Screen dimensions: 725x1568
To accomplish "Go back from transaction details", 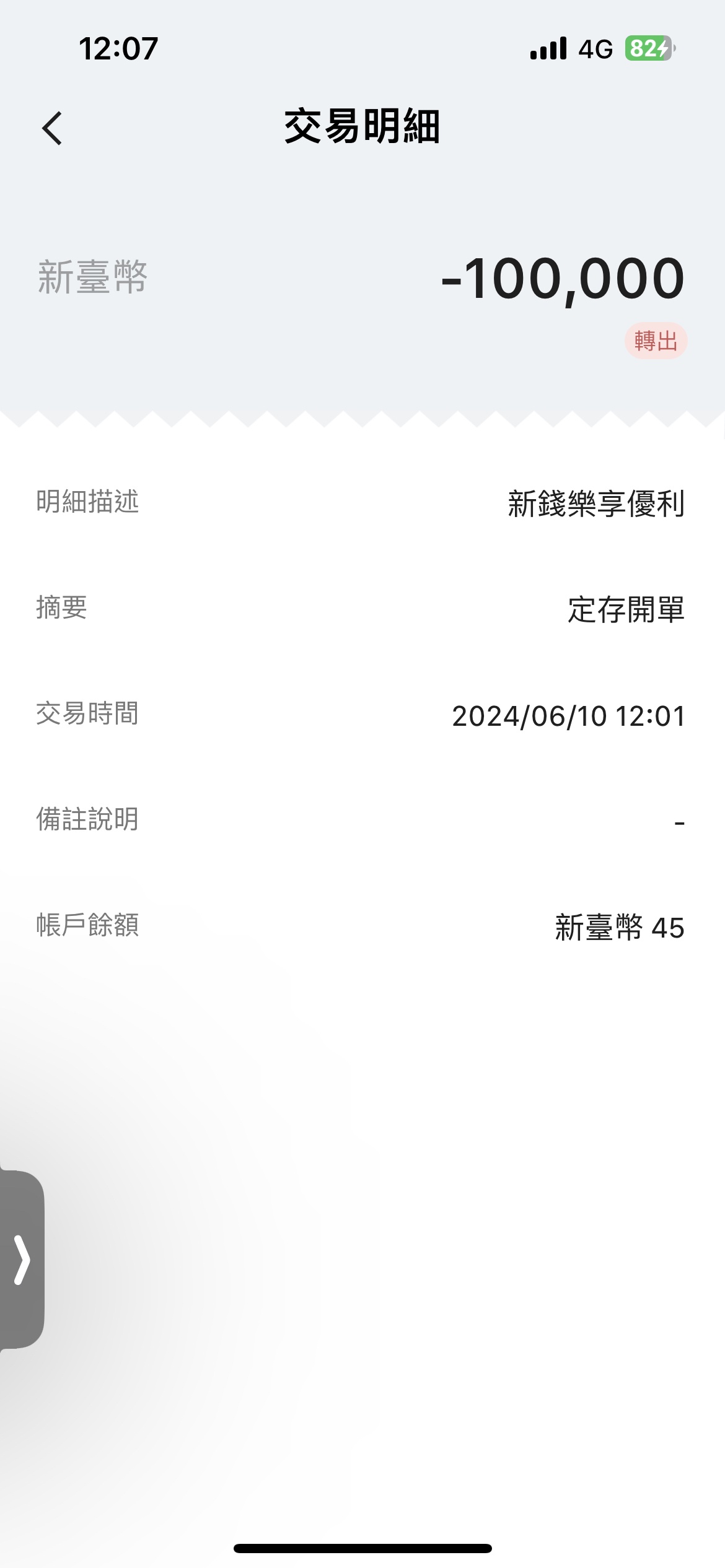I will tap(53, 128).
